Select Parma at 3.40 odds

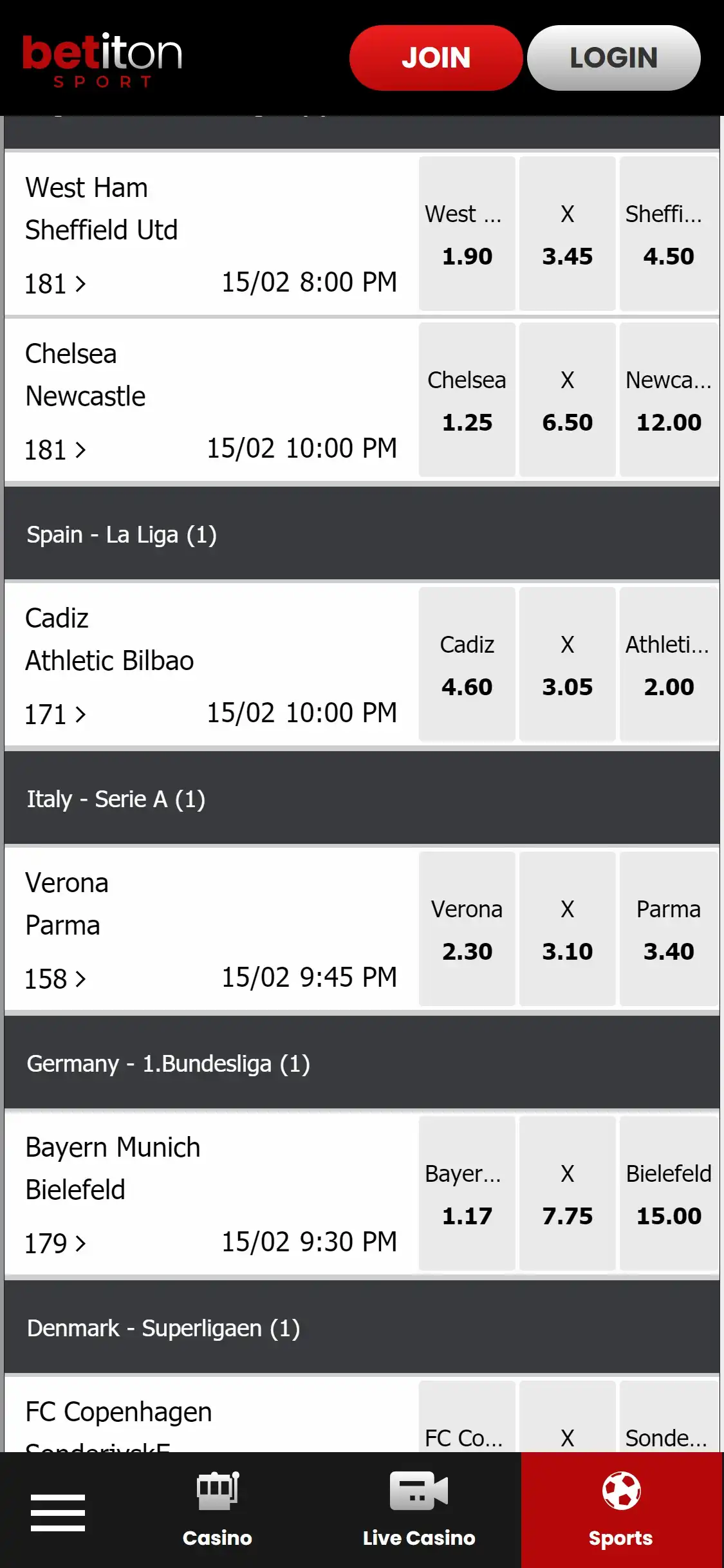(x=668, y=929)
